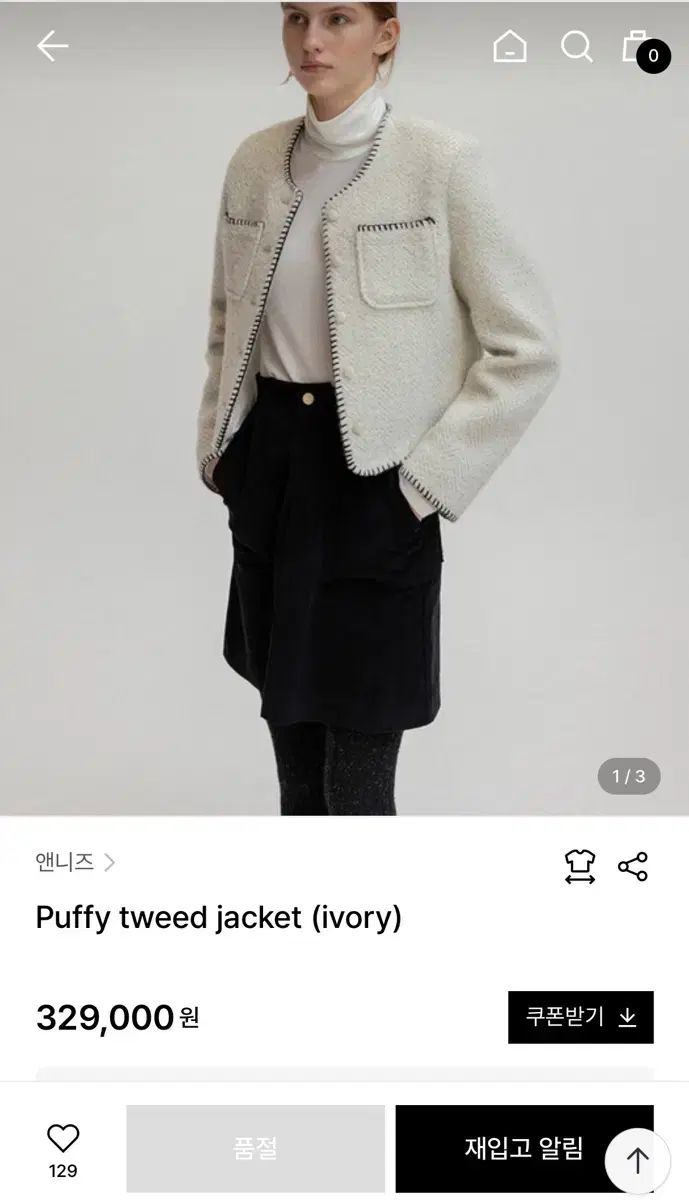Open the home icon
Image resolution: width=689 pixels, height=1200 pixels.
[x=510, y=46]
